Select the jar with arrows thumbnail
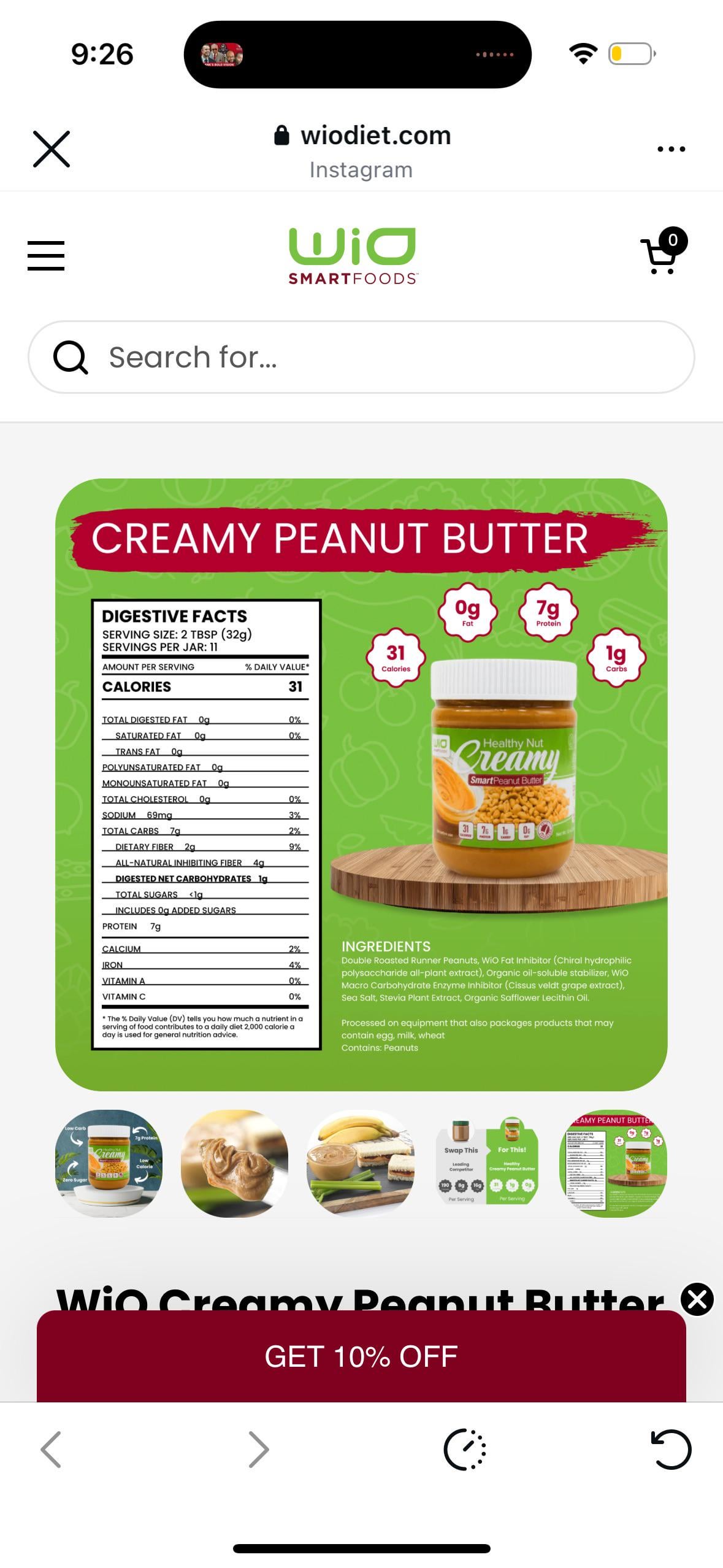This screenshot has height=1568, width=723. pyautogui.click(x=109, y=1163)
